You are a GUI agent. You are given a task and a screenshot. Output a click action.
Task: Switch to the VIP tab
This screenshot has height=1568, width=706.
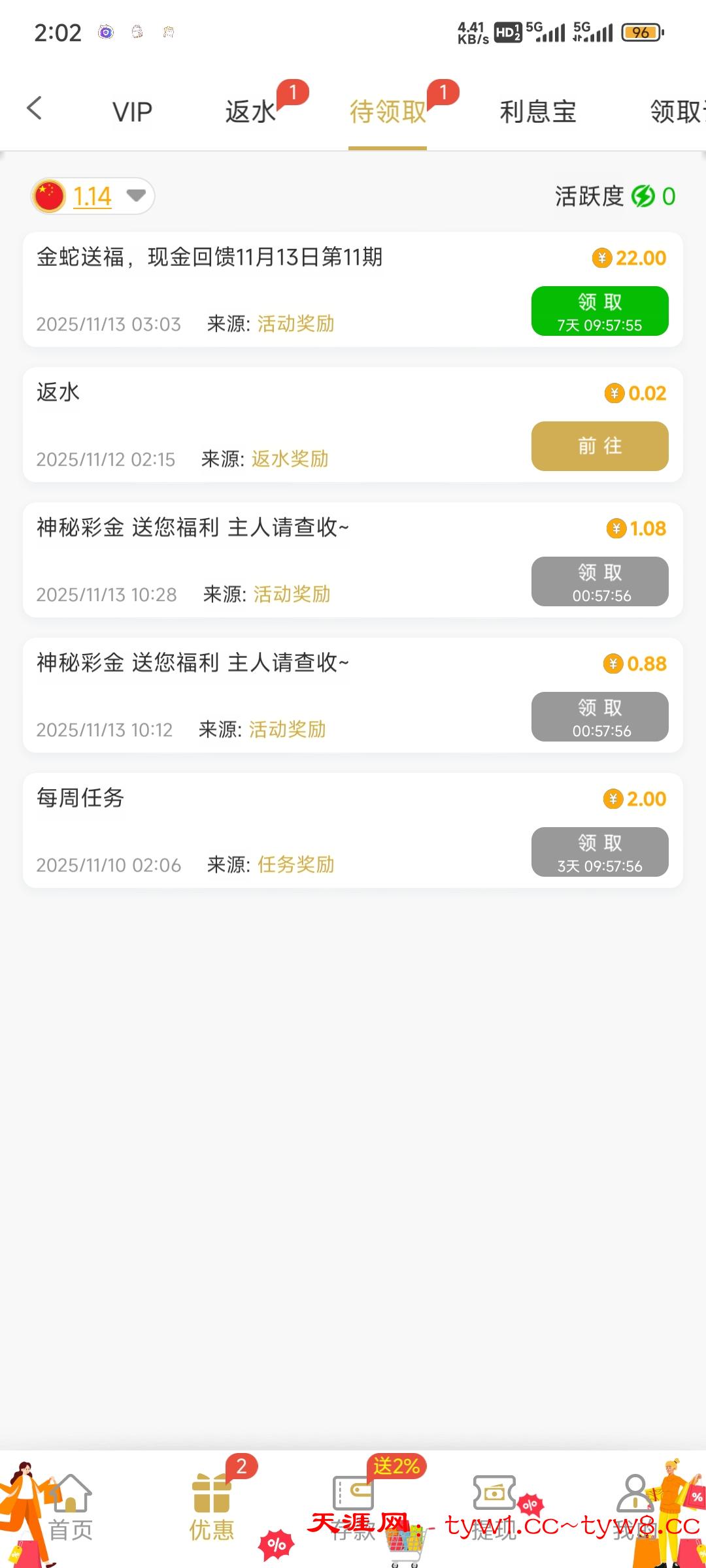(132, 112)
